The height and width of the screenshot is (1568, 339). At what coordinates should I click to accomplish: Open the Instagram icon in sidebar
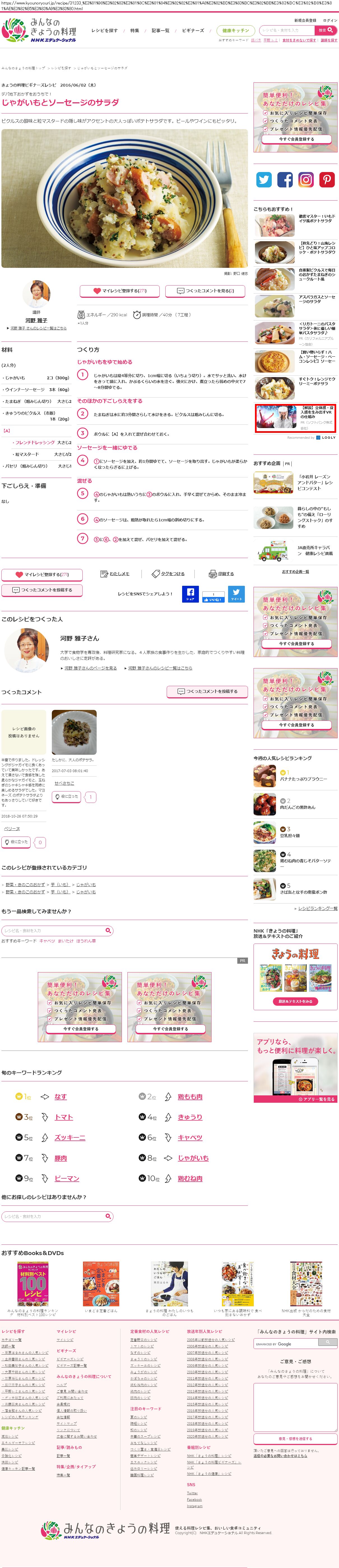(306, 180)
